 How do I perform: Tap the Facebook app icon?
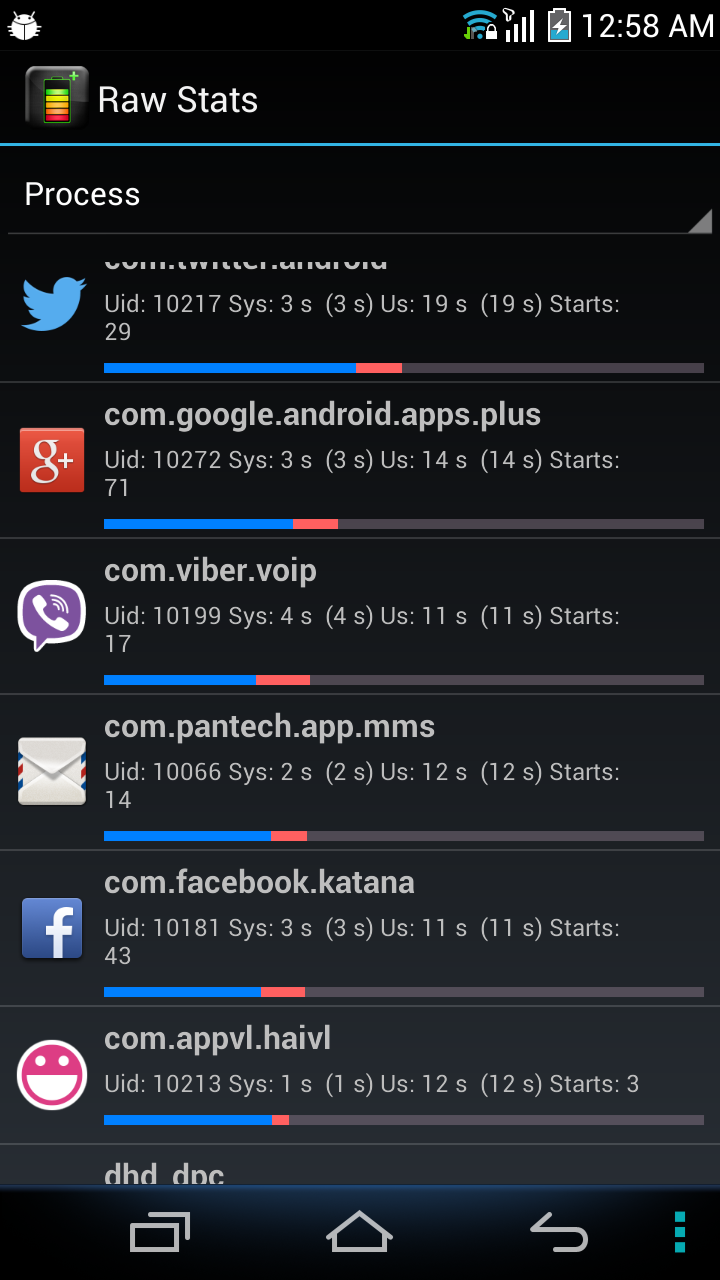click(51, 928)
